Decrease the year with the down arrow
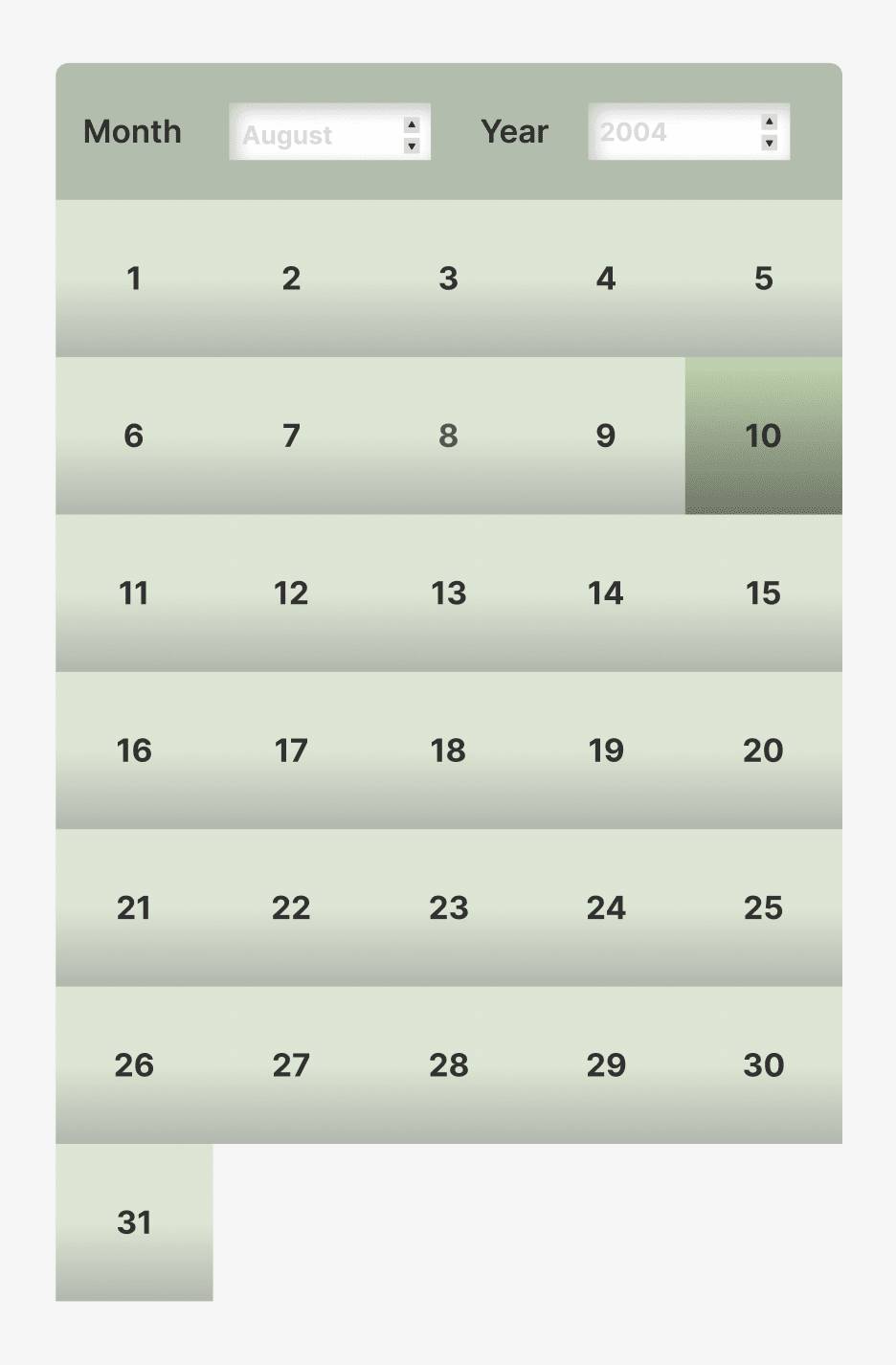 (769, 143)
